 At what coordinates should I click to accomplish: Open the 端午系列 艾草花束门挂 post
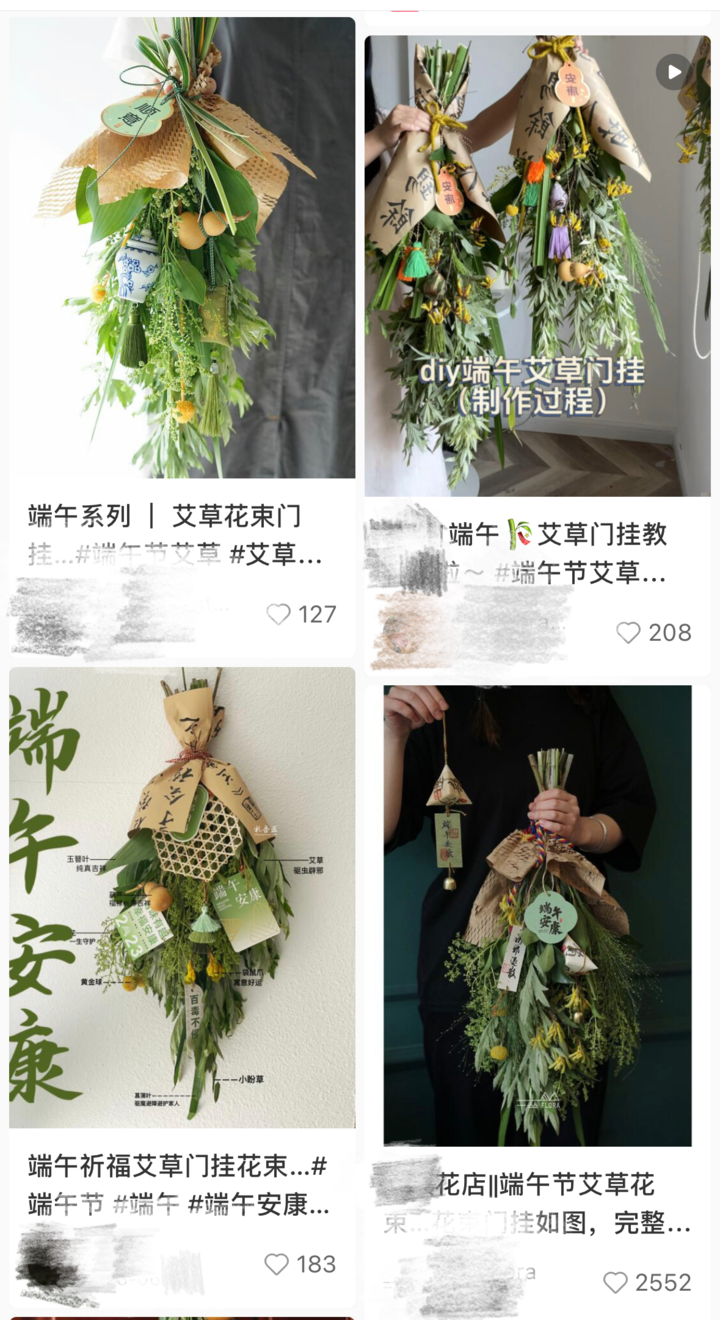(182, 248)
